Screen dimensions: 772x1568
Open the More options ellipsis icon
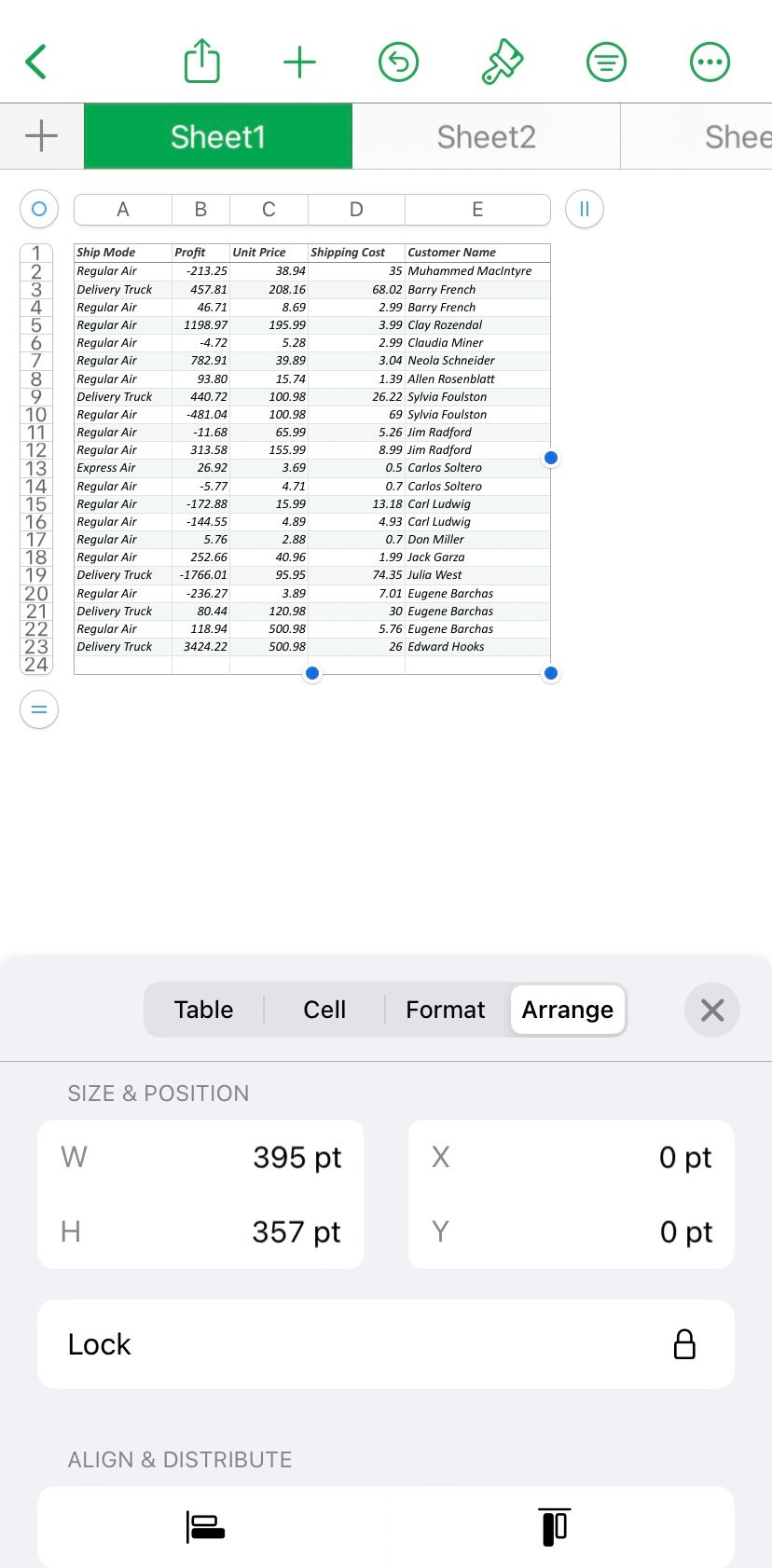(710, 62)
